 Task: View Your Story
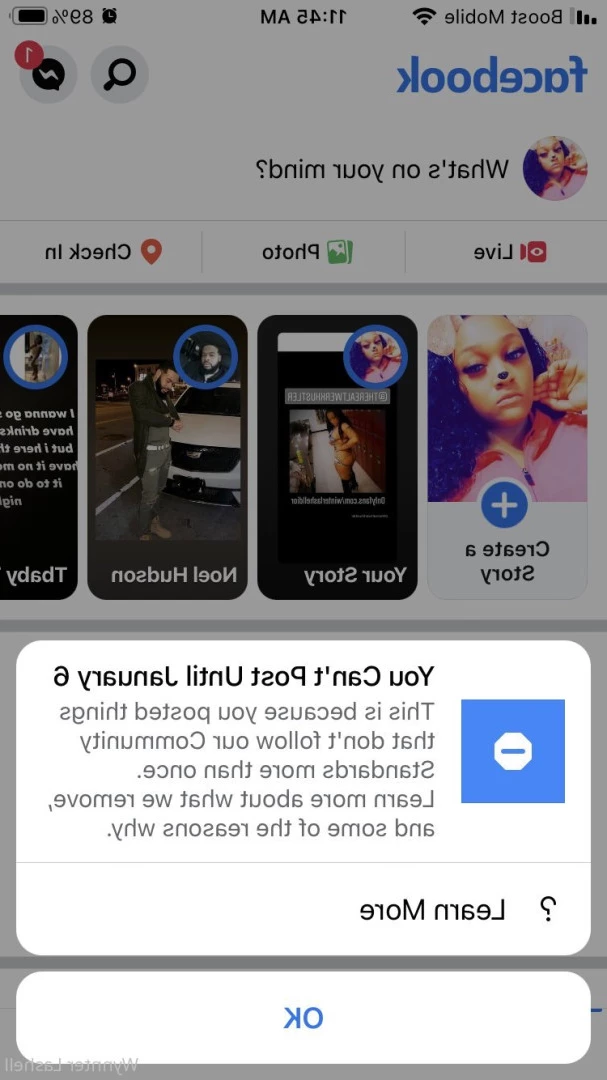tap(337, 457)
